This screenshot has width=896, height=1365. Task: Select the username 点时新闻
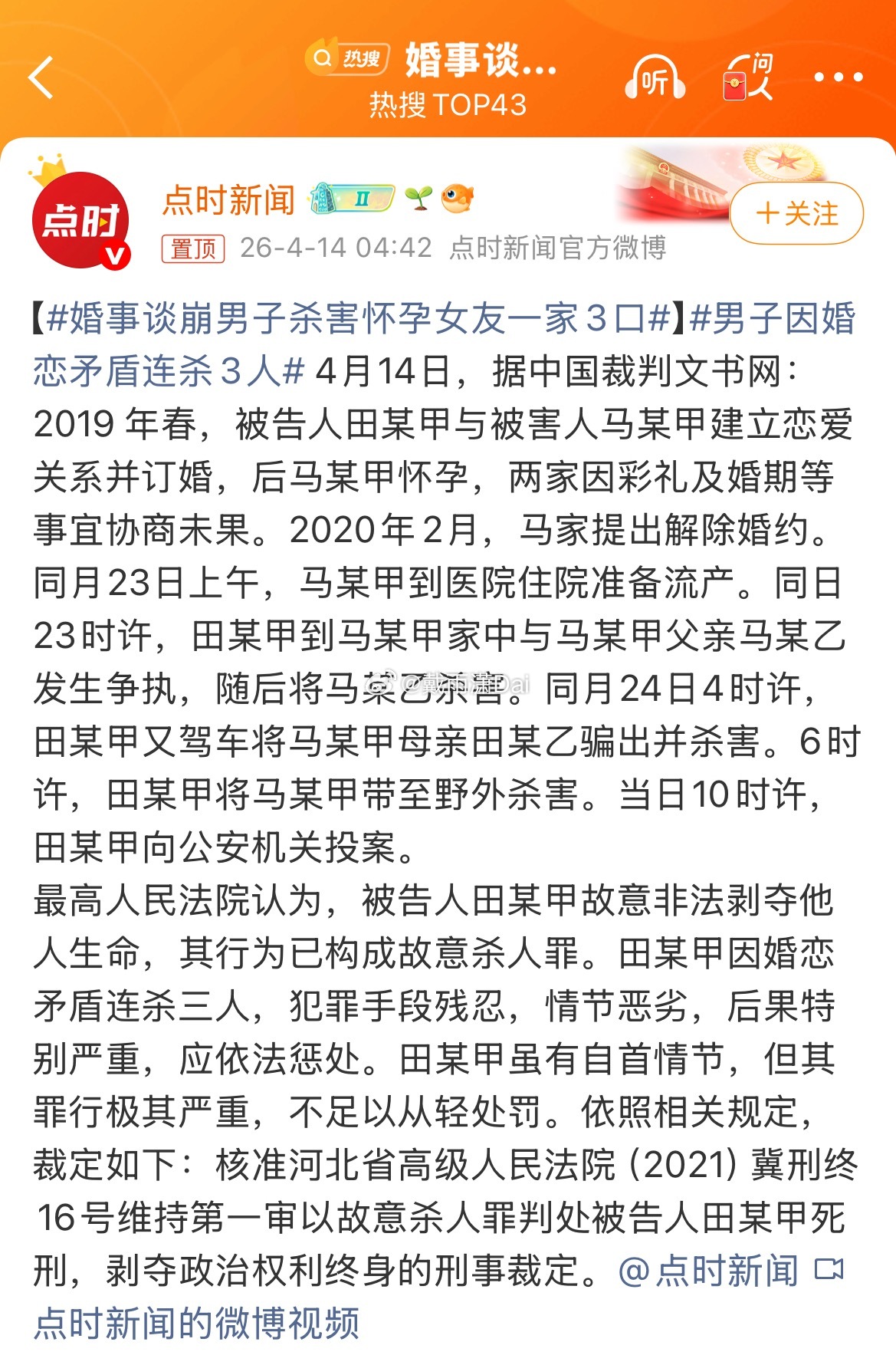[x=230, y=198]
